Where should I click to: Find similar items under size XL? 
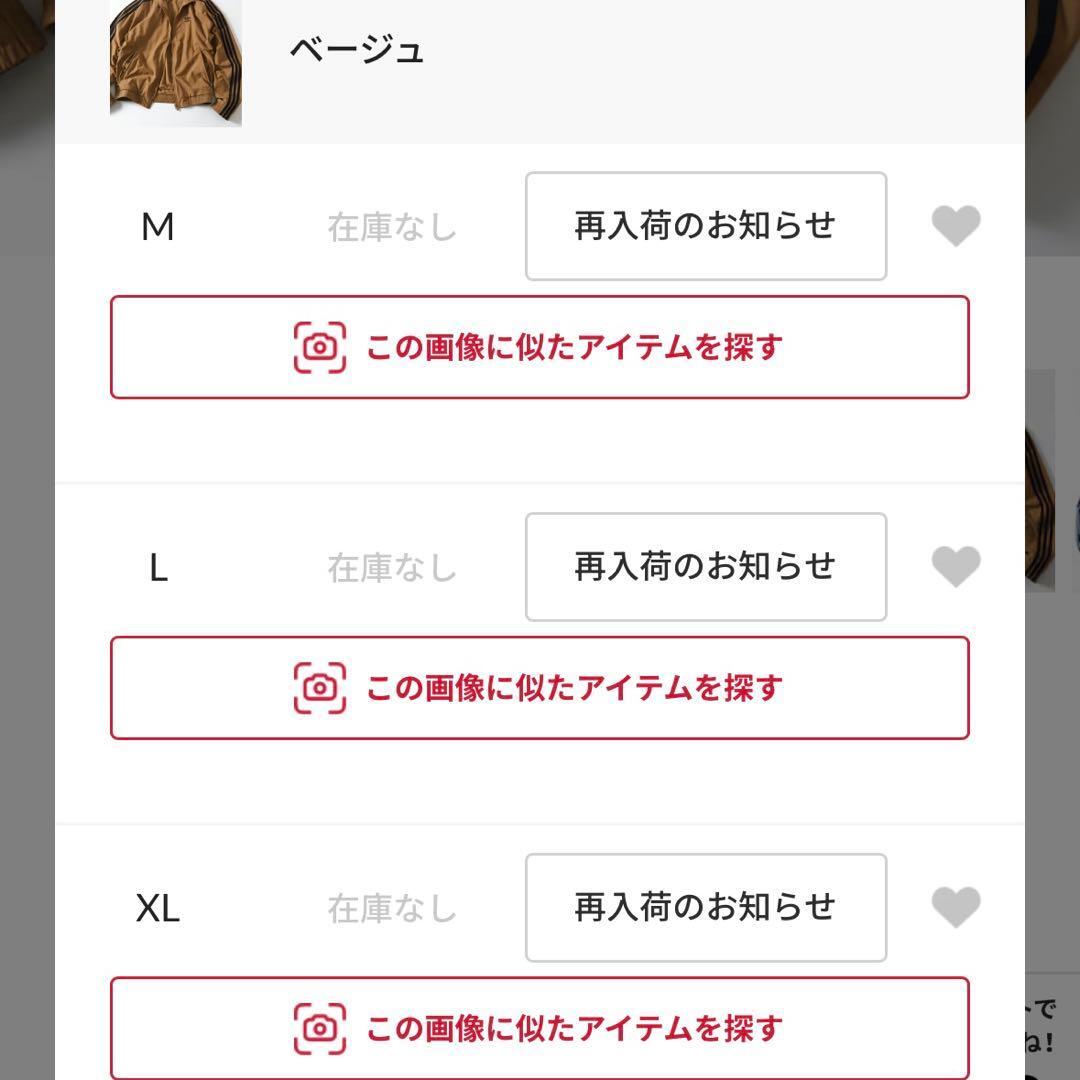pyautogui.click(x=539, y=1028)
